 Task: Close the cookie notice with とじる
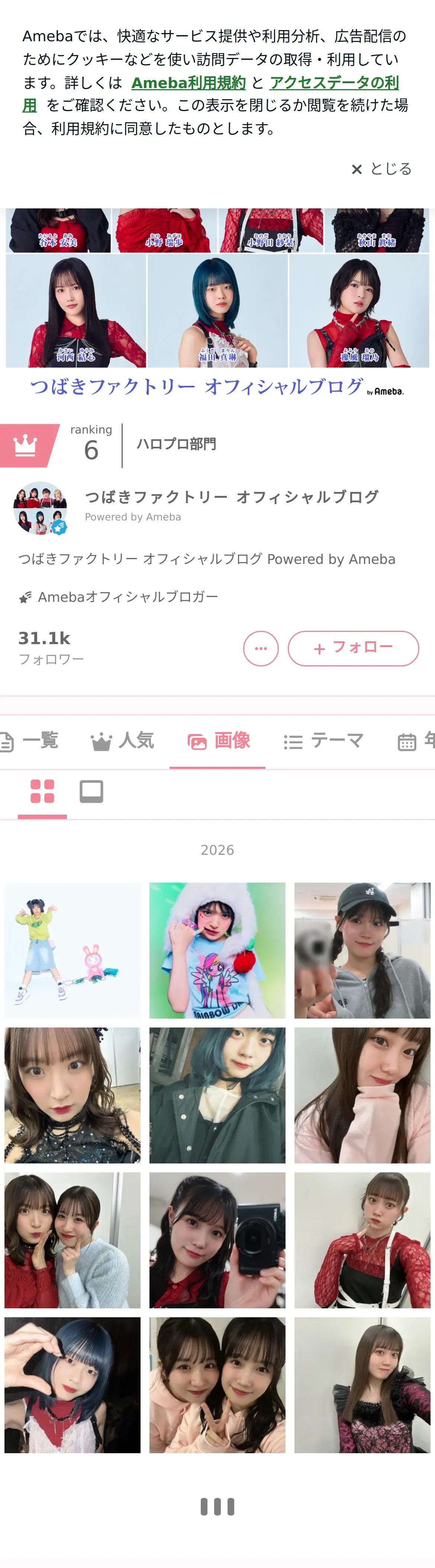[382, 169]
